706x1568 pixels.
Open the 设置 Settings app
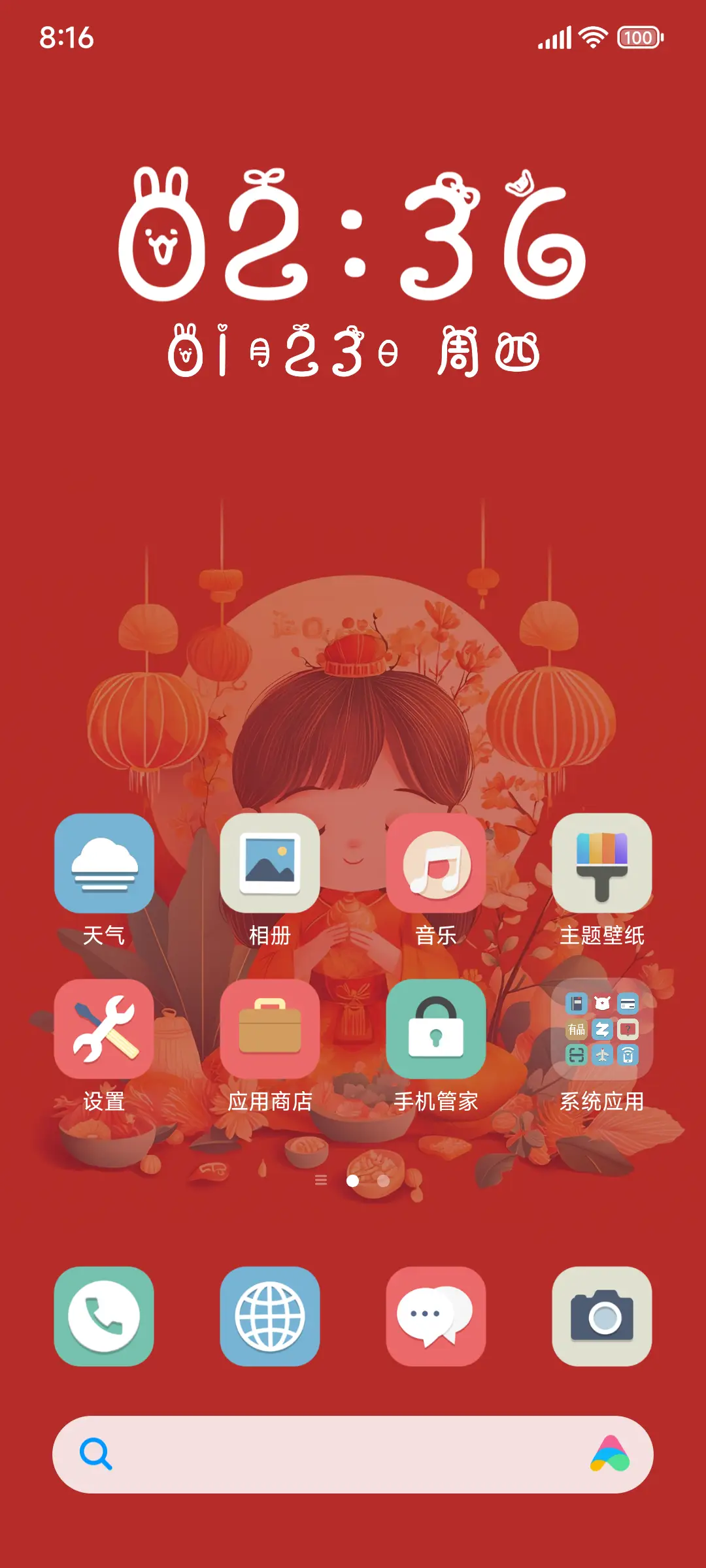(103, 1032)
